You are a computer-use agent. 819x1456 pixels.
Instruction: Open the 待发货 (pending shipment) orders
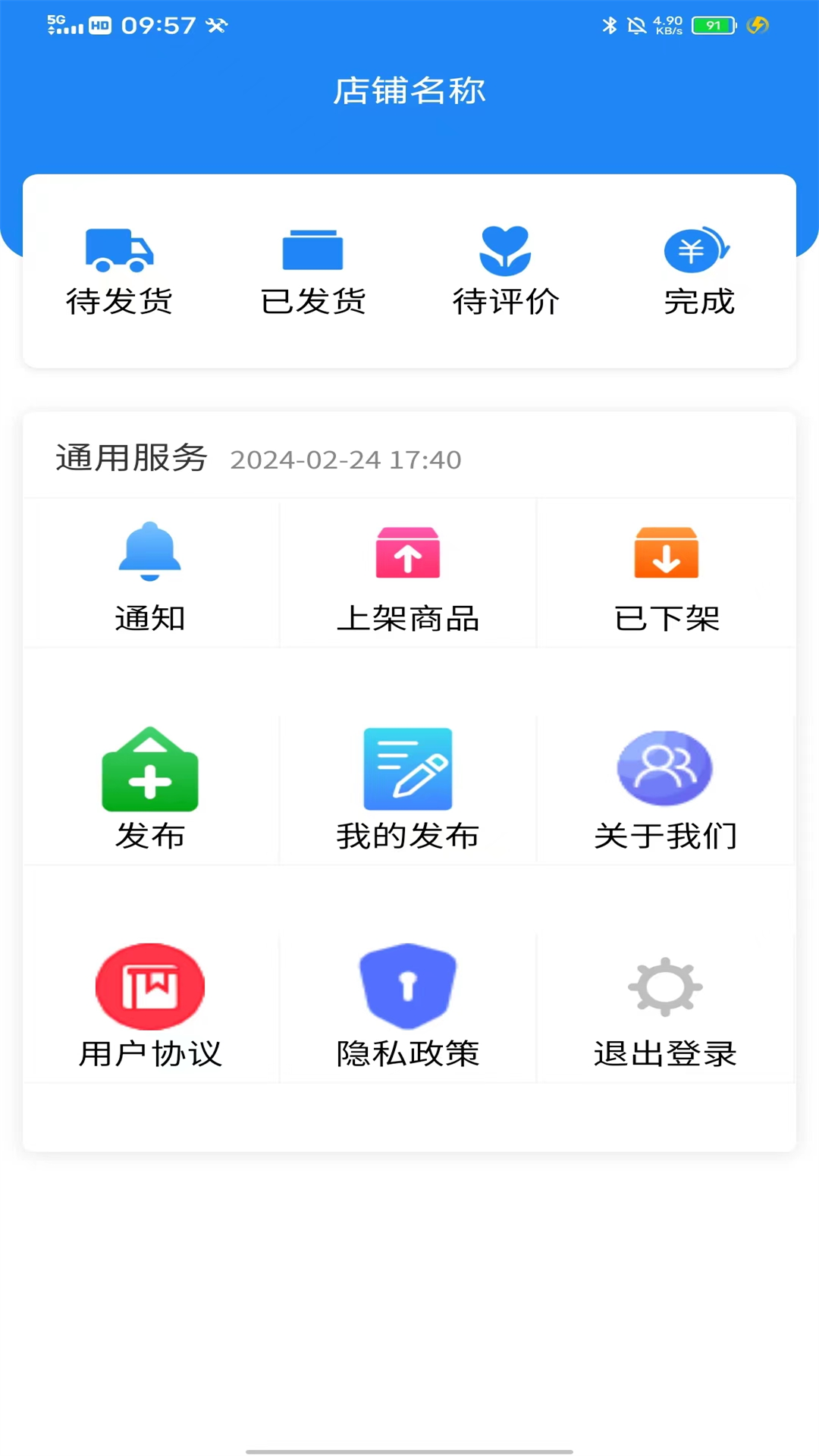pos(119,269)
